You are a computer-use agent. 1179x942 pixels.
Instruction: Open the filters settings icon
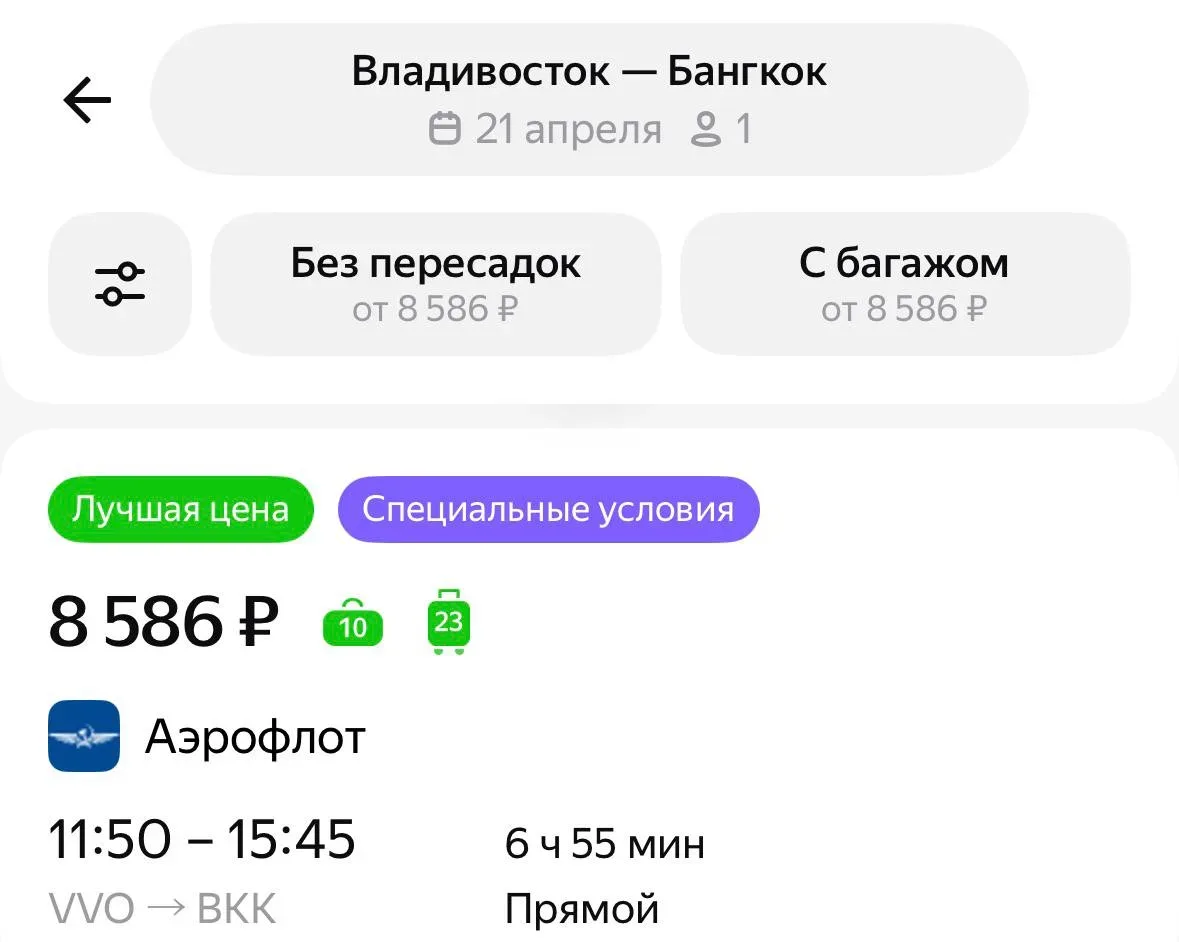(120, 284)
